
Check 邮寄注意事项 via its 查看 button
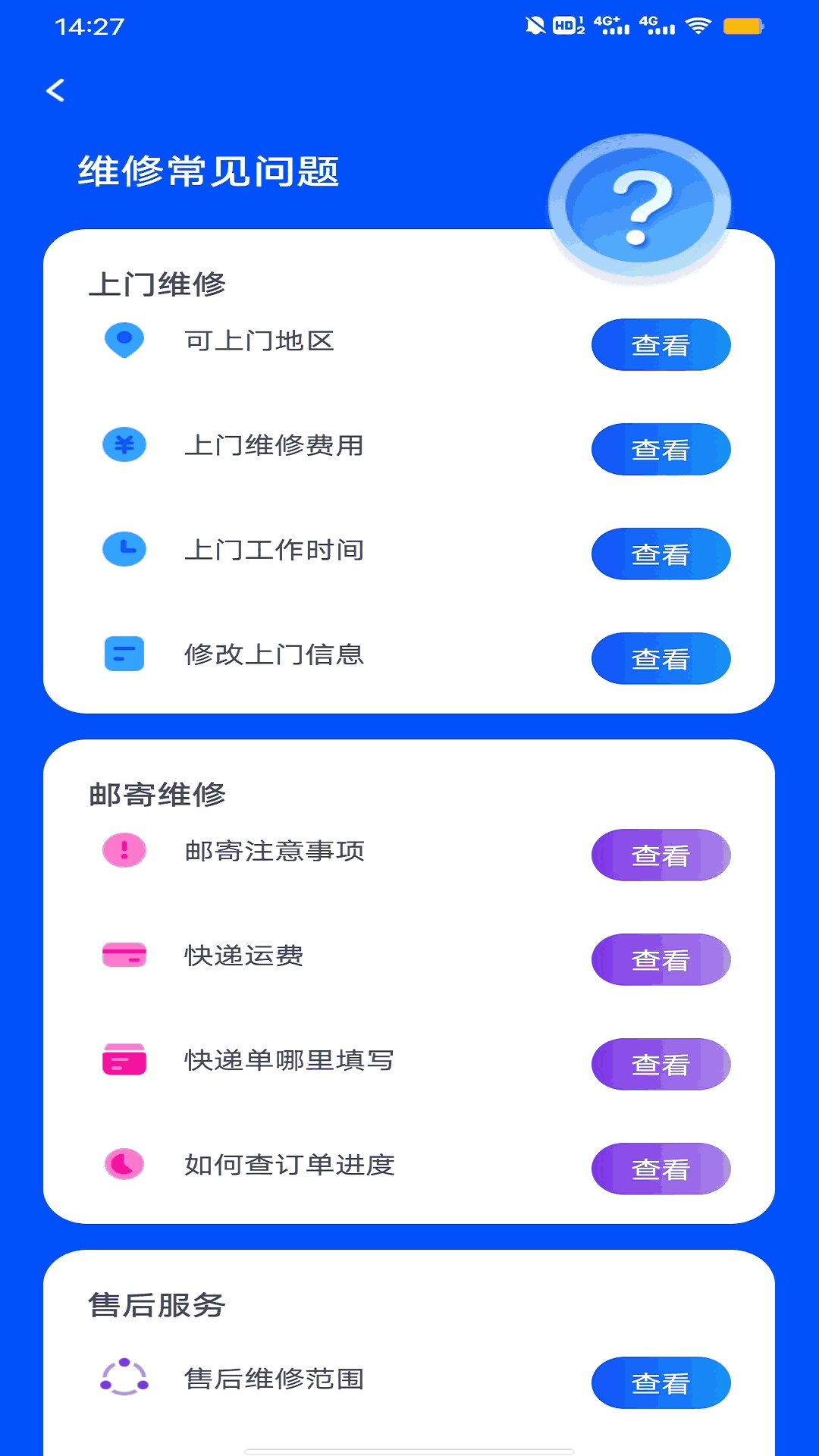pyautogui.click(x=661, y=855)
